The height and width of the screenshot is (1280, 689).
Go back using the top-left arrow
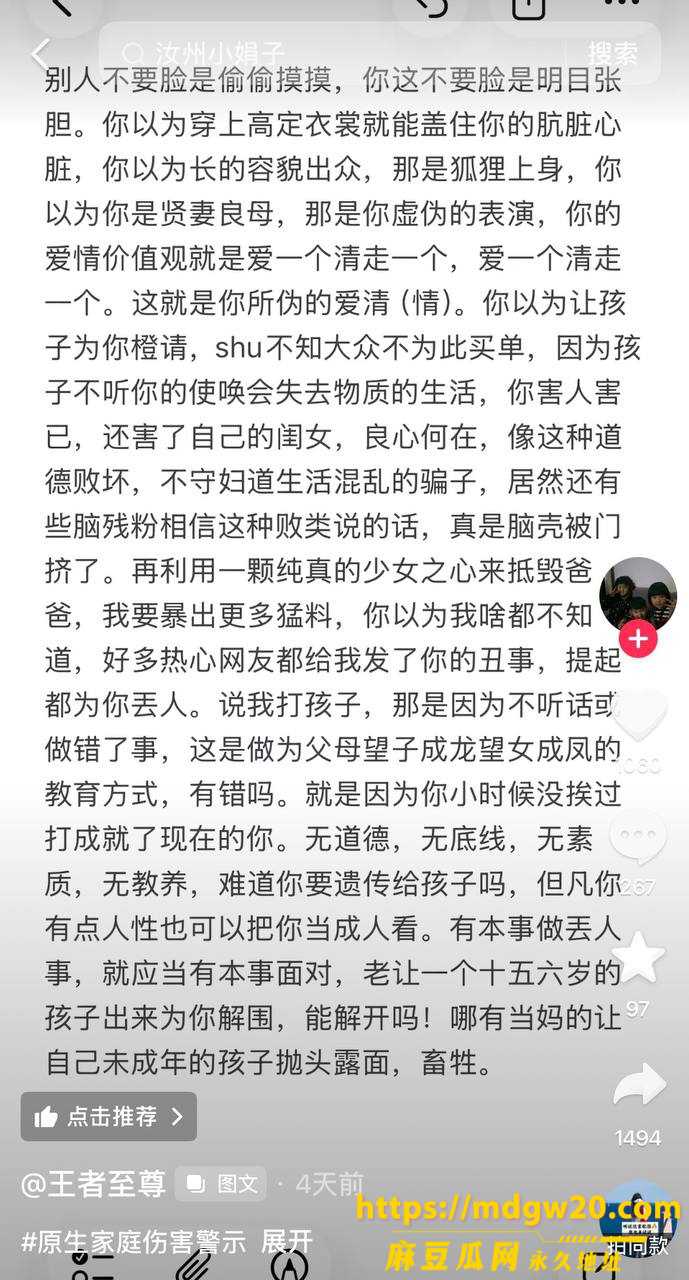point(40,54)
